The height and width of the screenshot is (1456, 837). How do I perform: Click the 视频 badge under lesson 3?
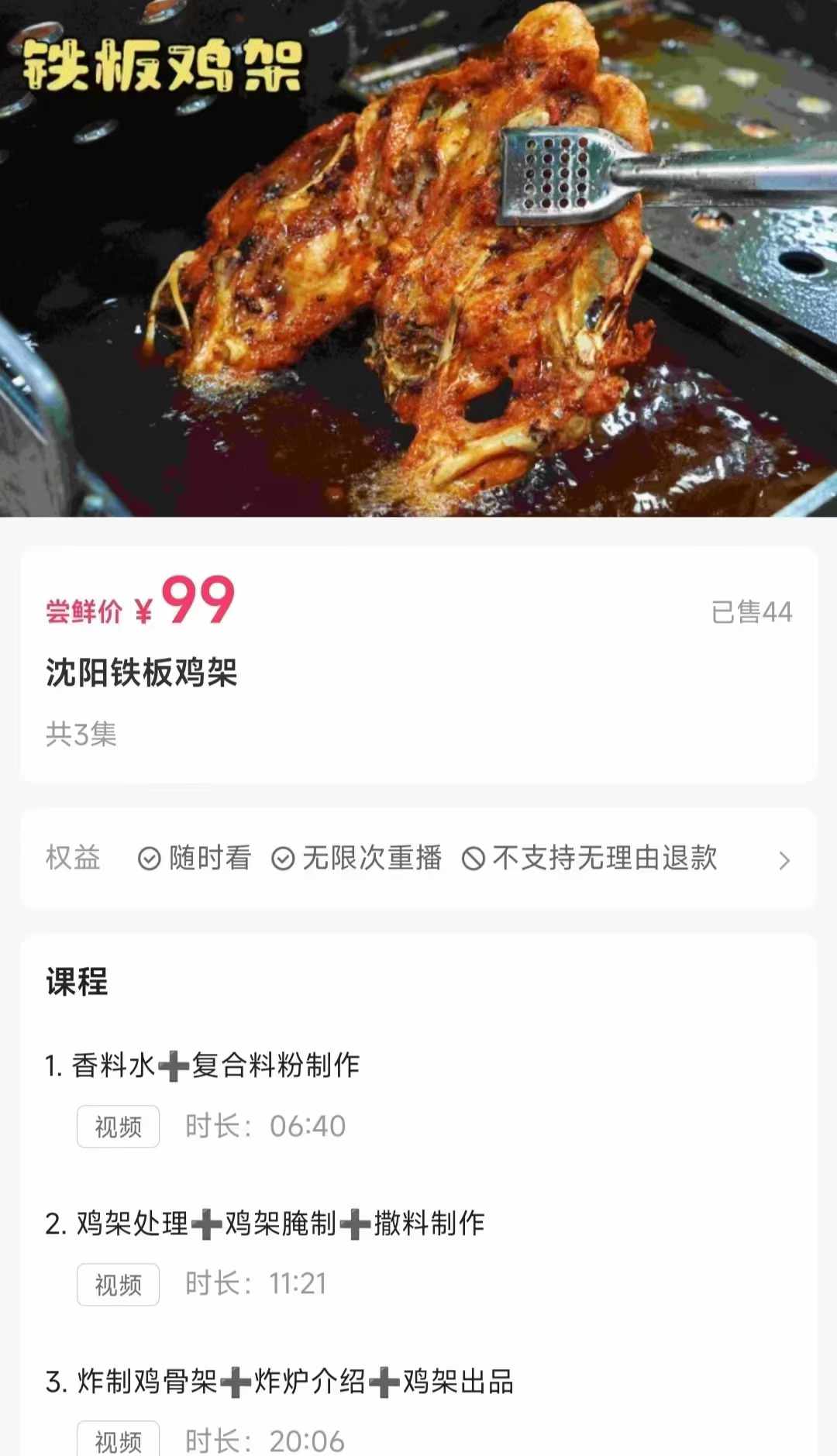[117, 1437]
